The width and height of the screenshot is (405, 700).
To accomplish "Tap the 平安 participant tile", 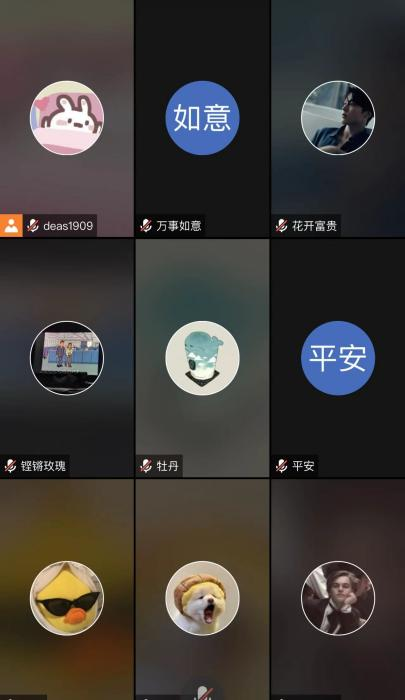I will coord(338,358).
